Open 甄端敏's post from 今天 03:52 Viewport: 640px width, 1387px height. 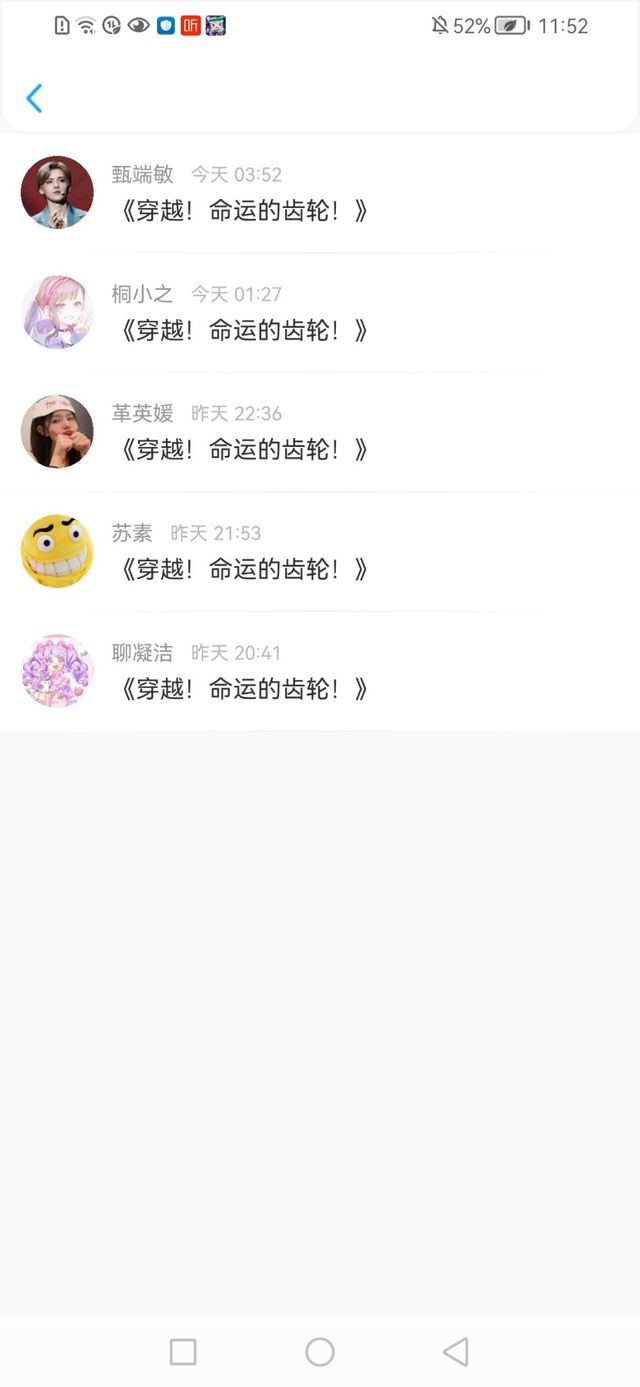320,193
